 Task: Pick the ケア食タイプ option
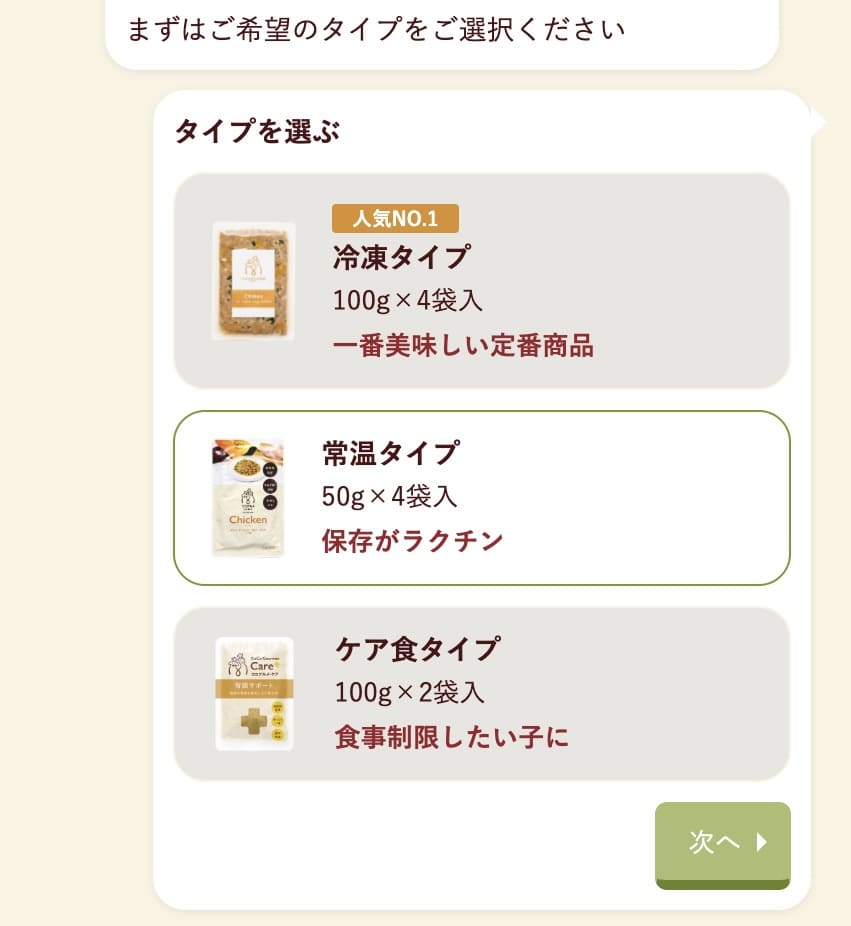(x=481, y=693)
